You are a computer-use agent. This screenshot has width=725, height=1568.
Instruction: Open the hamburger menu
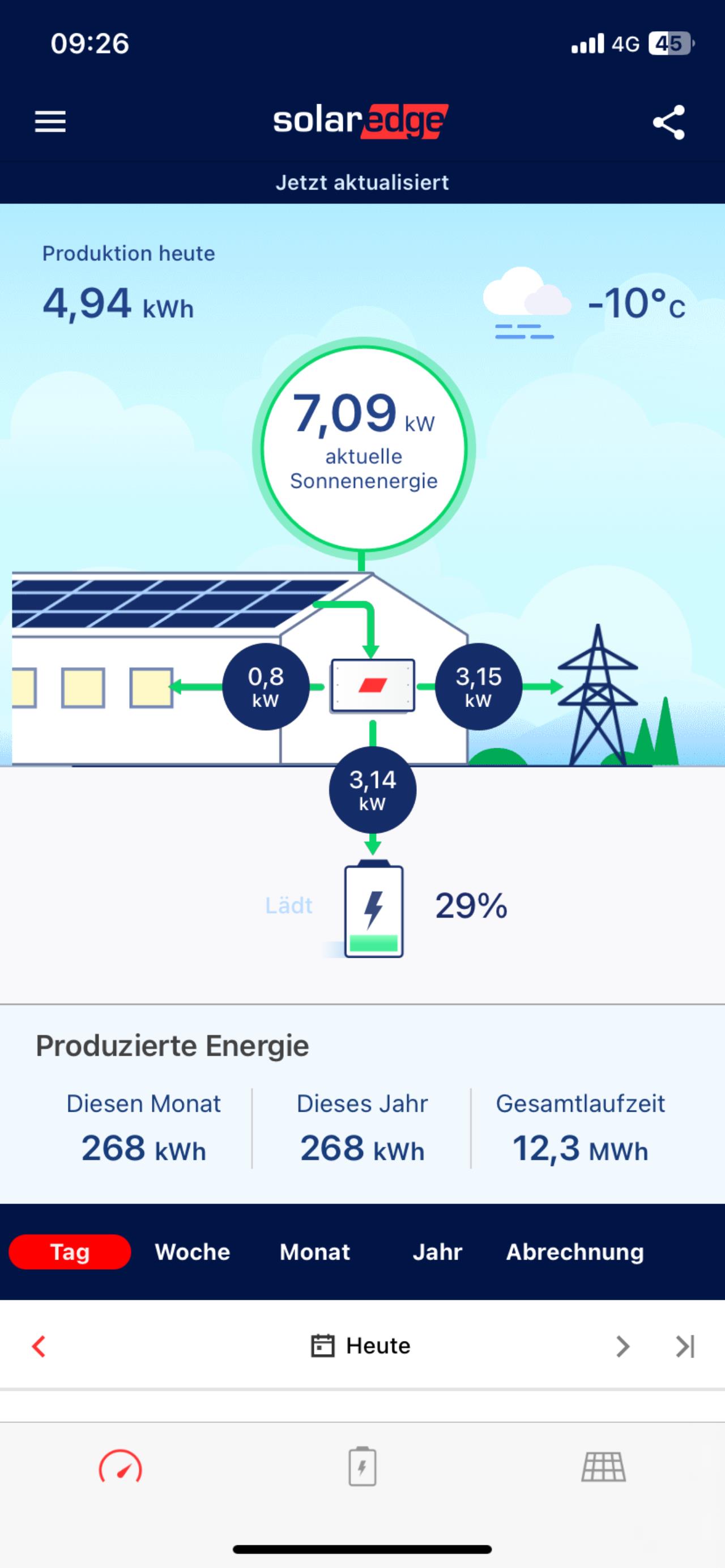50,122
